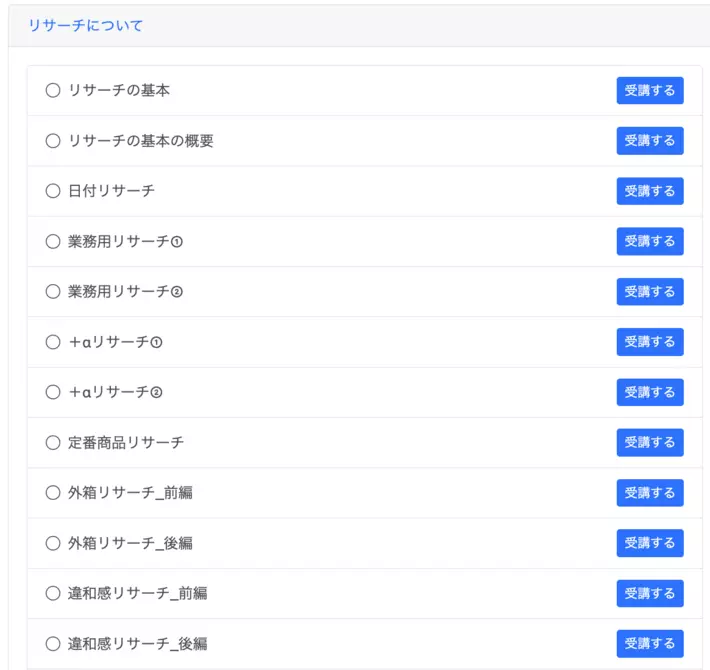Take the 定番商品リサーチ lesson
Viewport: 710px width, 670px height.
pos(649,442)
